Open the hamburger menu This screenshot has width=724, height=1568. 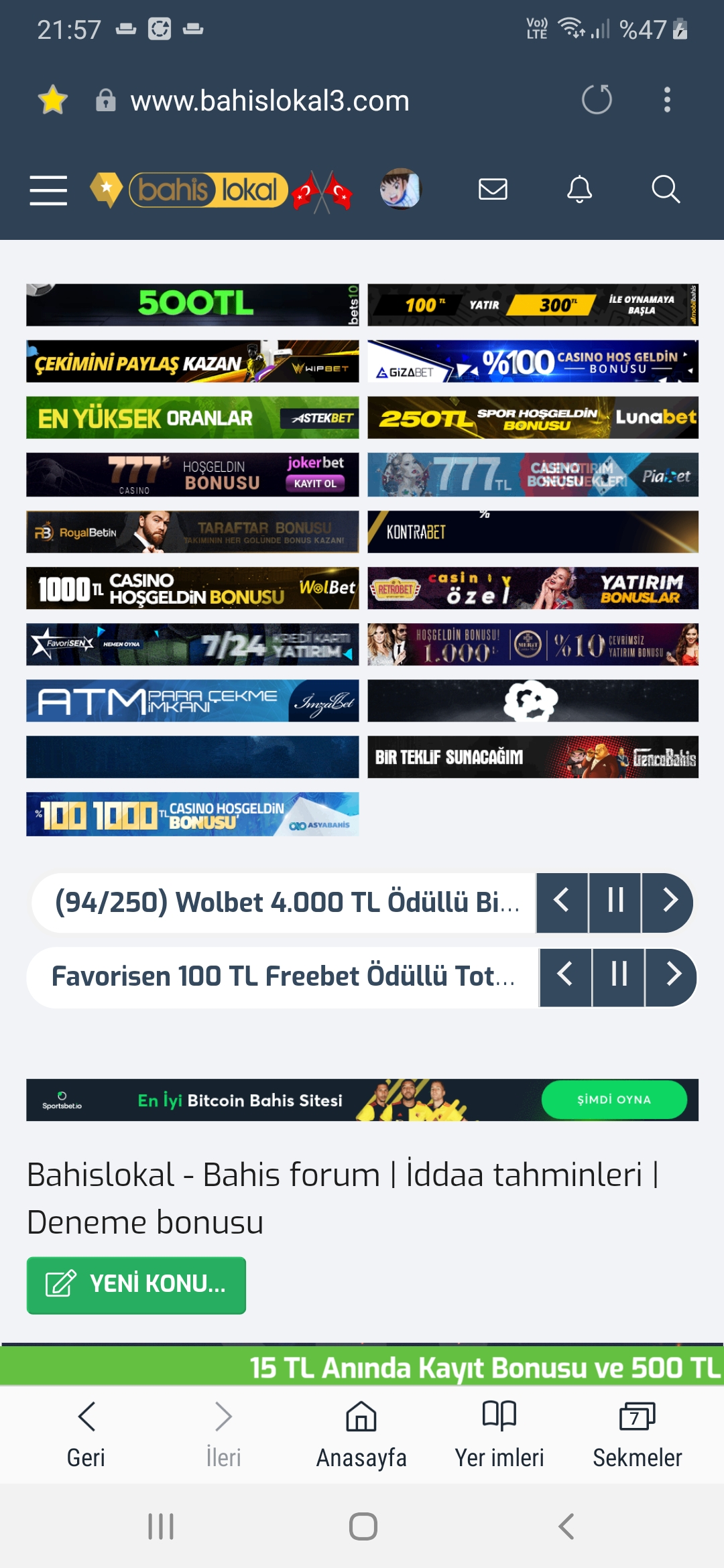[x=48, y=190]
